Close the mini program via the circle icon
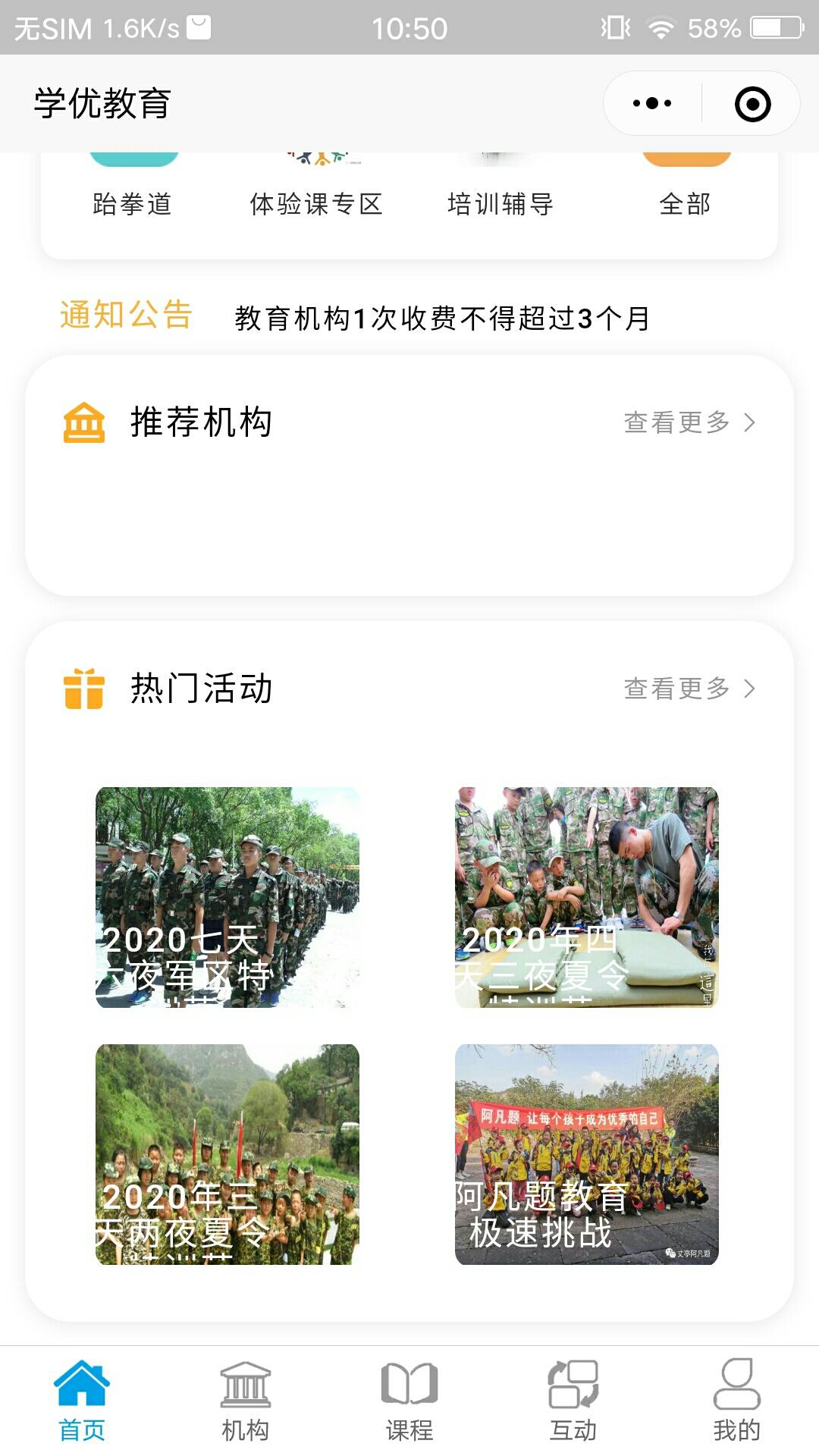The height and width of the screenshot is (1456, 819). pyautogui.click(x=752, y=104)
